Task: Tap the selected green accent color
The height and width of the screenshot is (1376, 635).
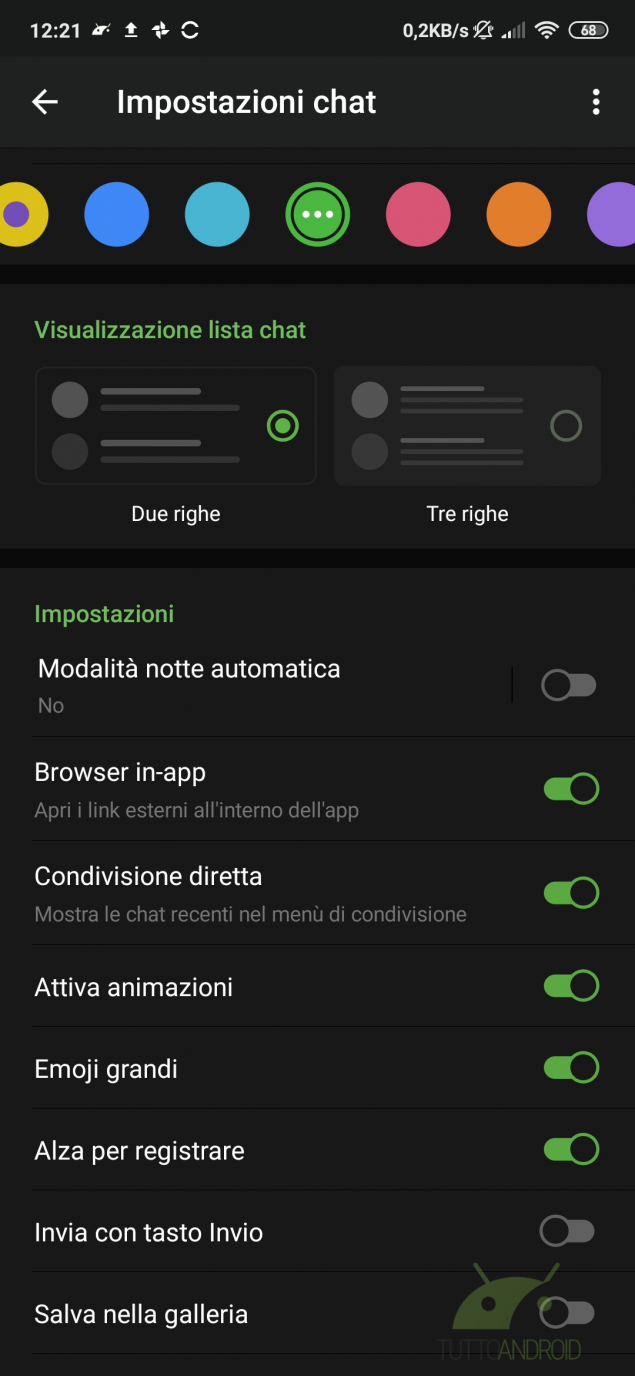Action: [x=318, y=214]
